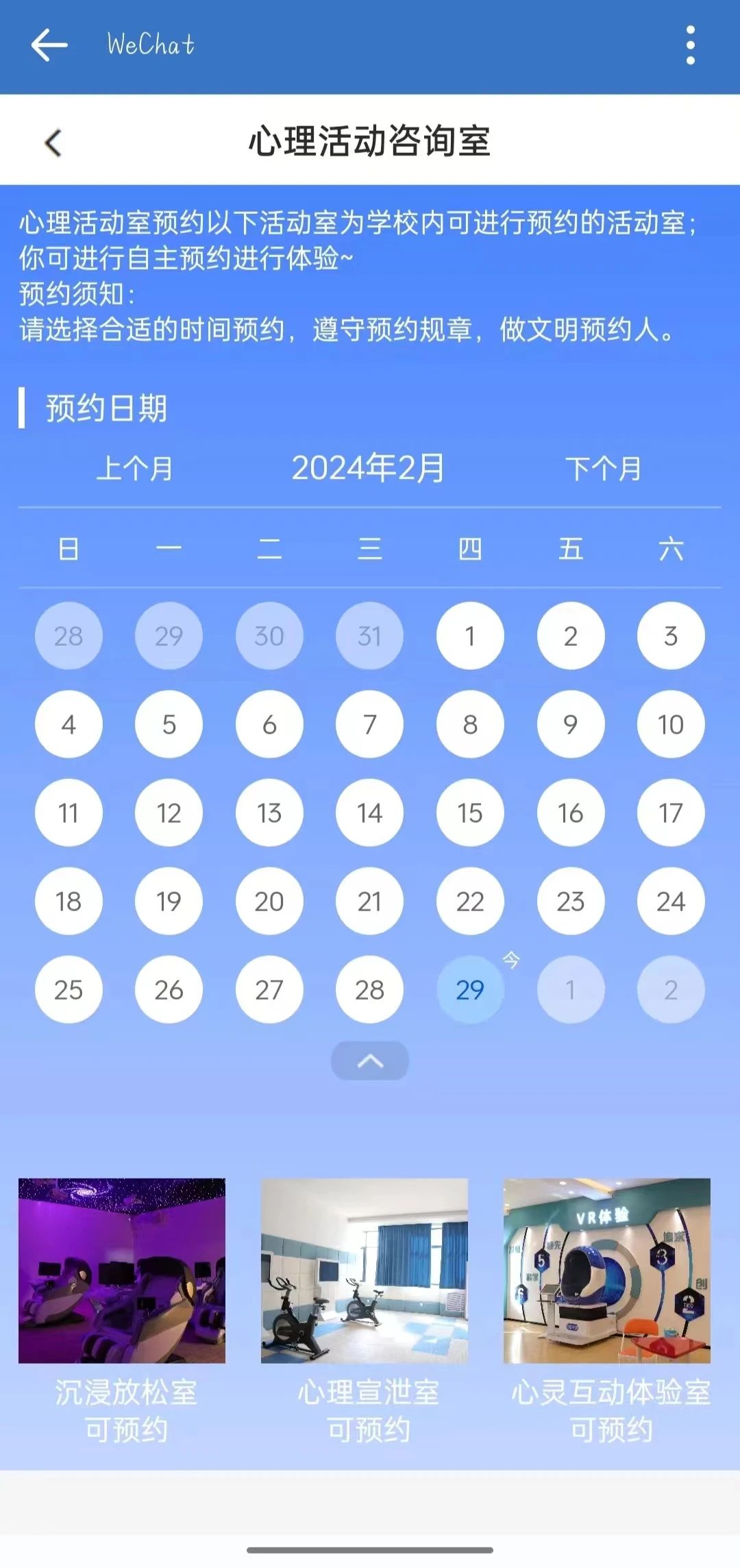Select February 29 marked today
Screen dimensions: 740x1568
[470, 989]
